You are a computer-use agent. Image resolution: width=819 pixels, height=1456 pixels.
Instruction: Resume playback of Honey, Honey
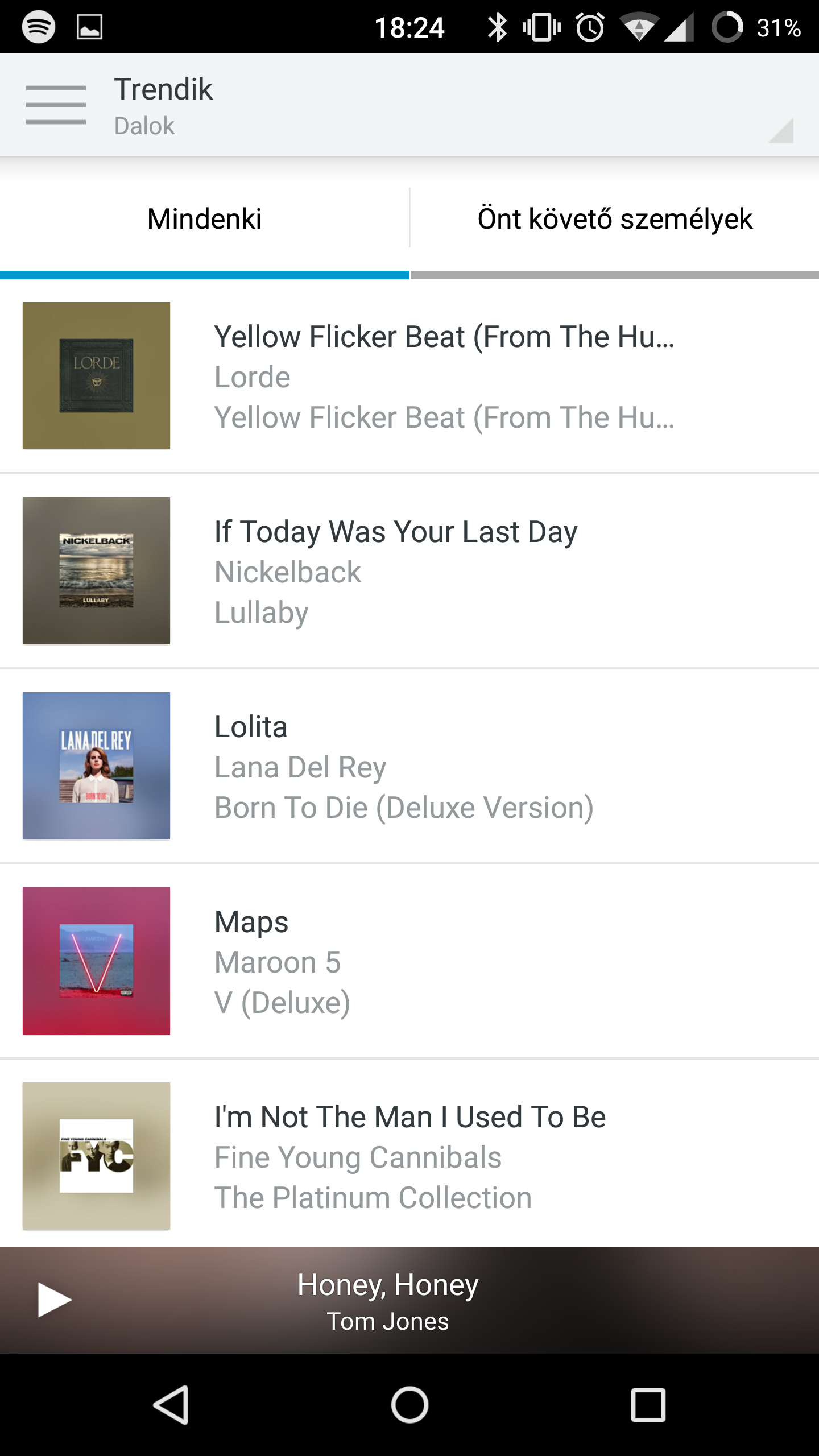(x=54, y=1300)
